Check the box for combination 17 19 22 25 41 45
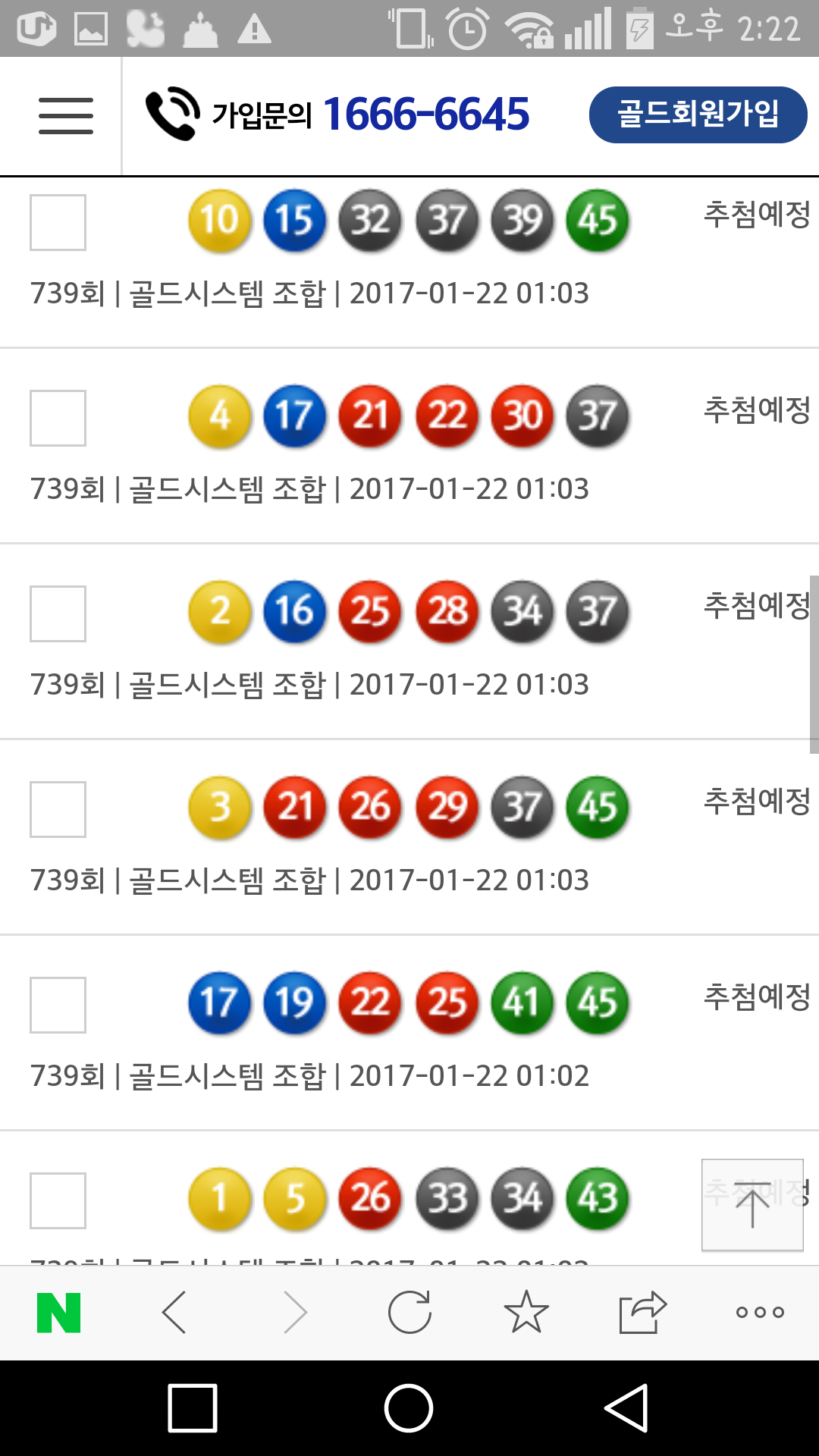This screenshot has height=1456, width=819. click(x=58, y=1005)
